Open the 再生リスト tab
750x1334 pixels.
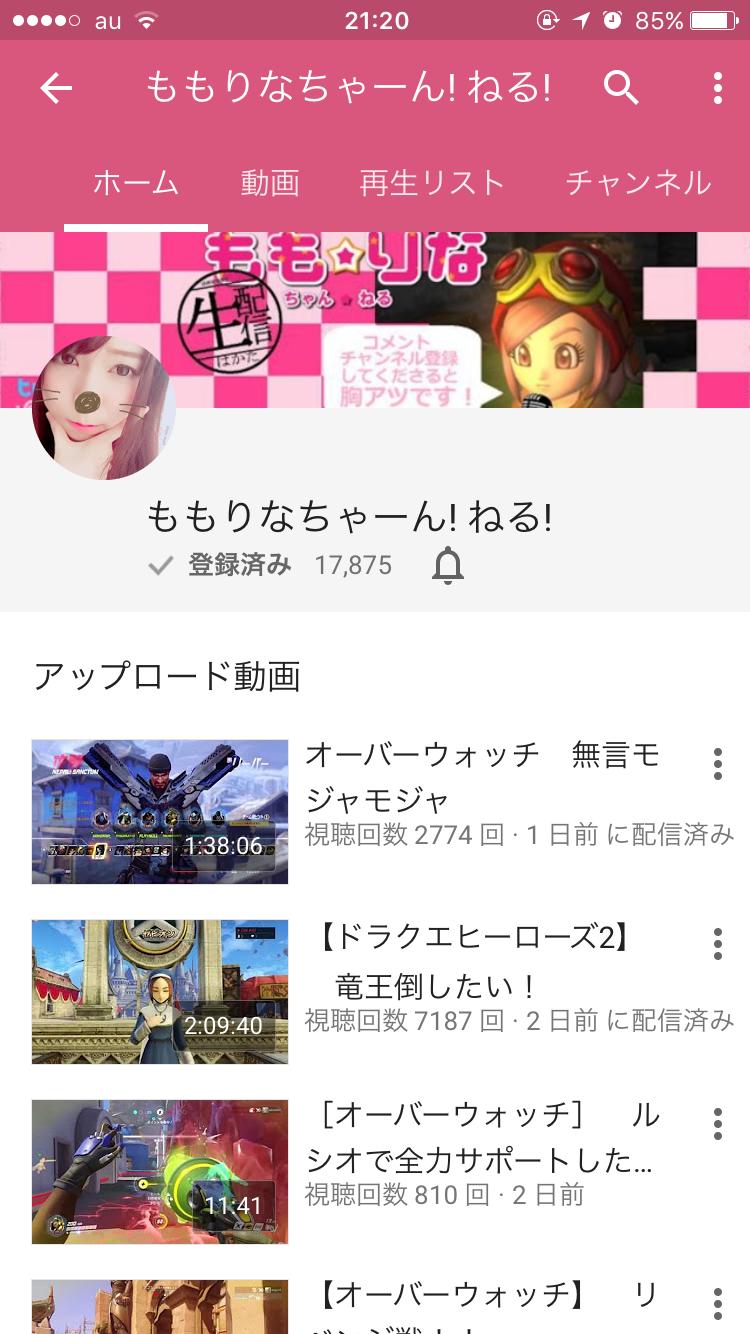pyautogui.click(x=432, y=184)
